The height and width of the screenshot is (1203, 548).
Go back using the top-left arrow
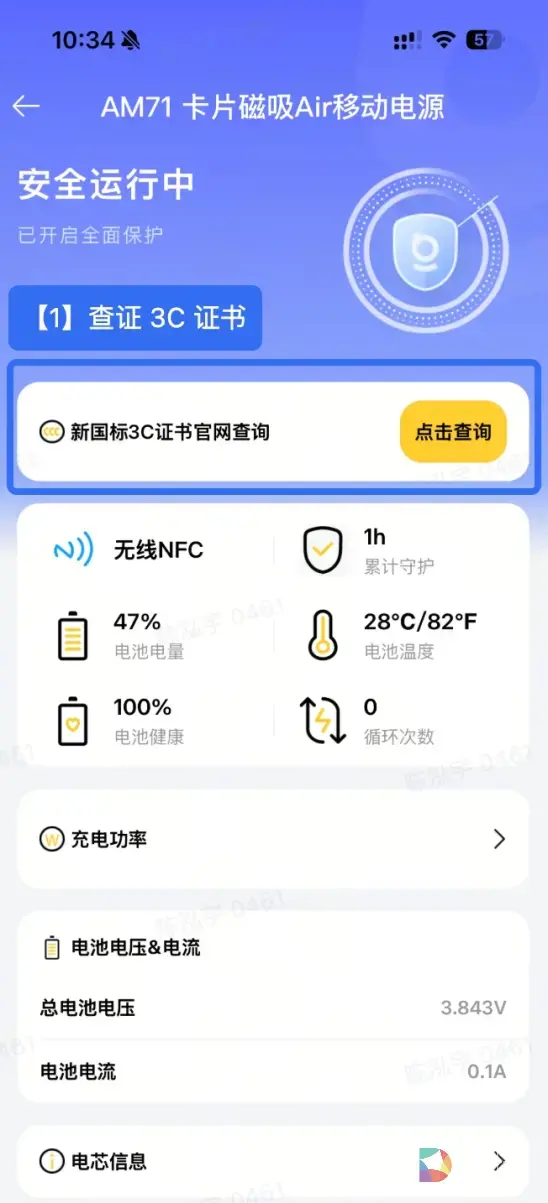coord(27,107)
